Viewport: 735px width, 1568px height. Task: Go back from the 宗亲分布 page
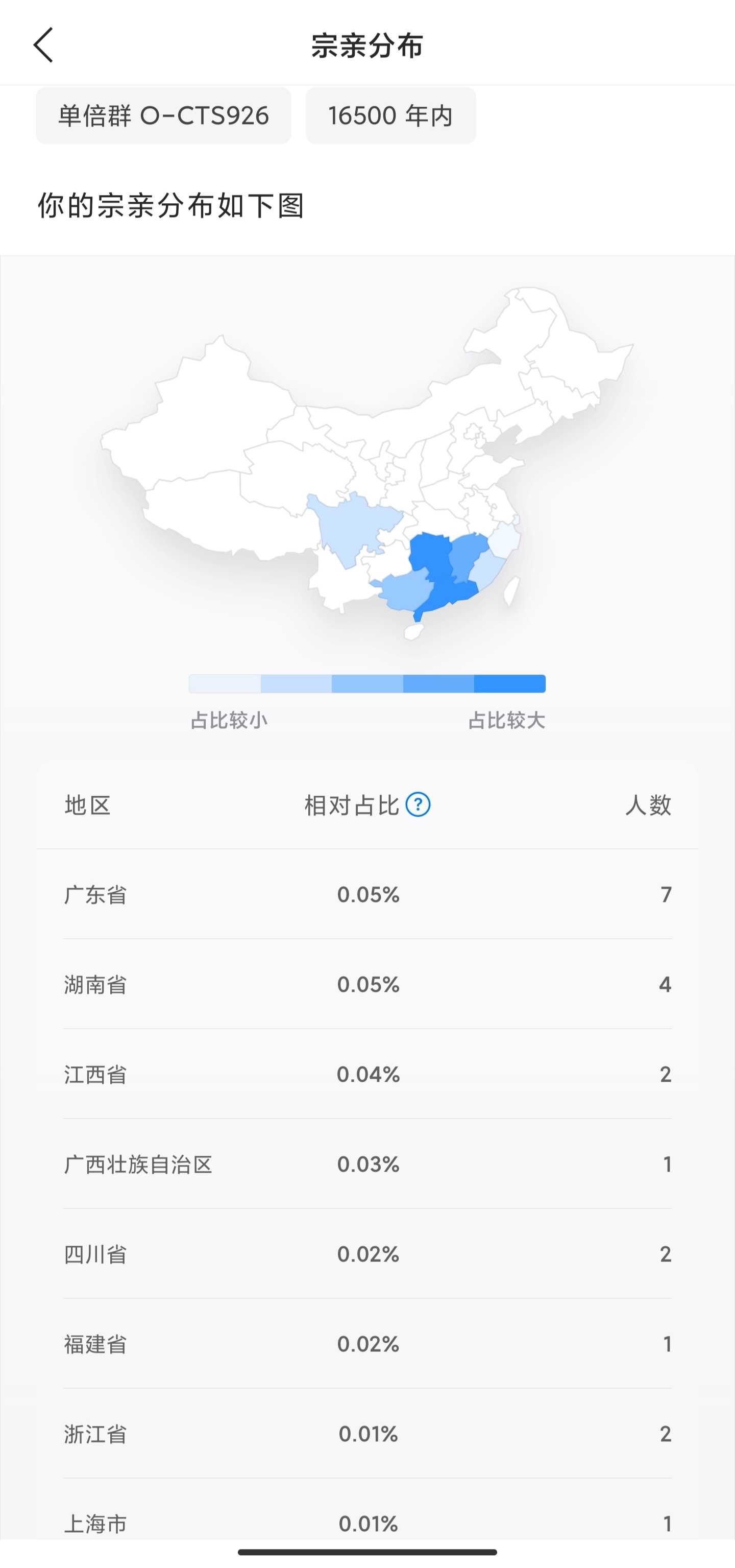[x=43, y=45]
